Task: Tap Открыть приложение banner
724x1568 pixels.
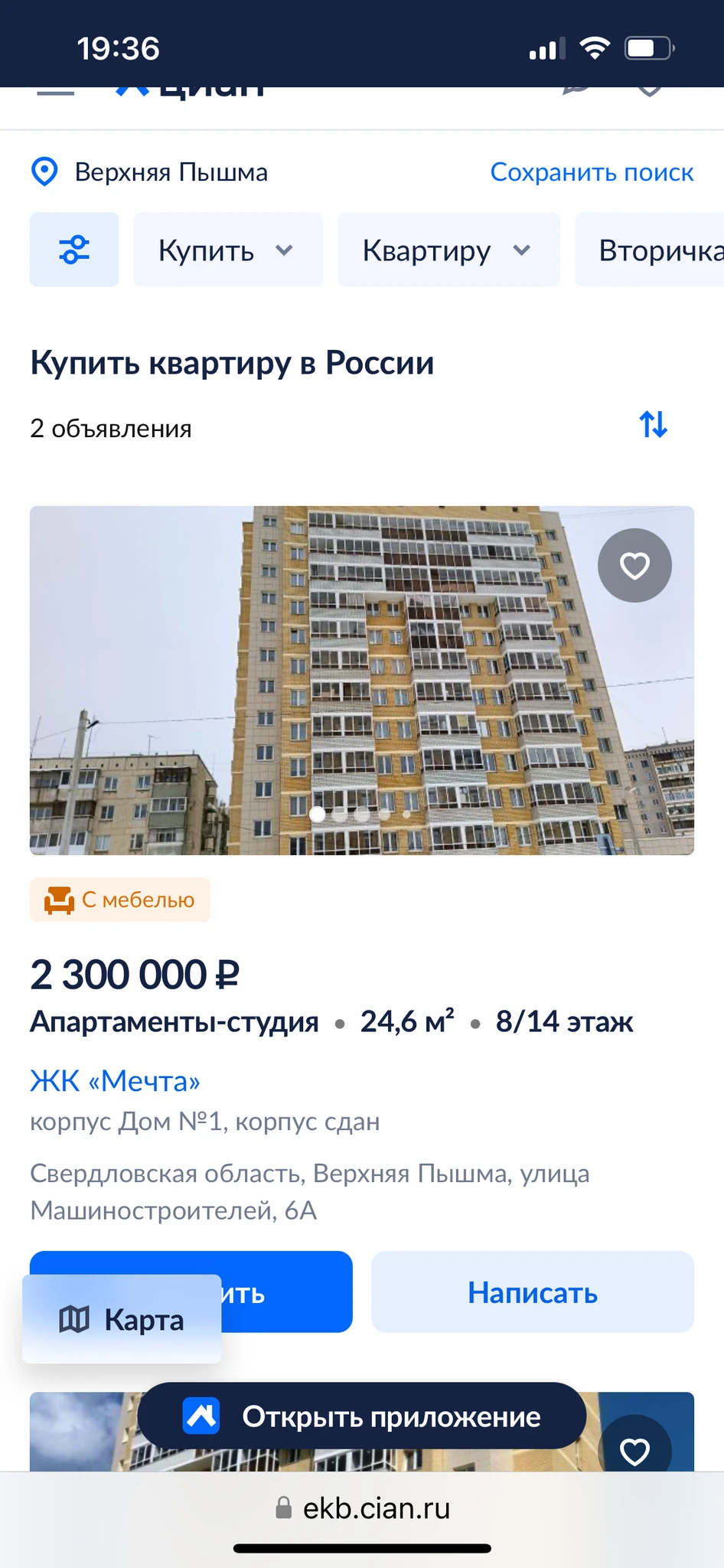Action: click(x=362, y=1416)
